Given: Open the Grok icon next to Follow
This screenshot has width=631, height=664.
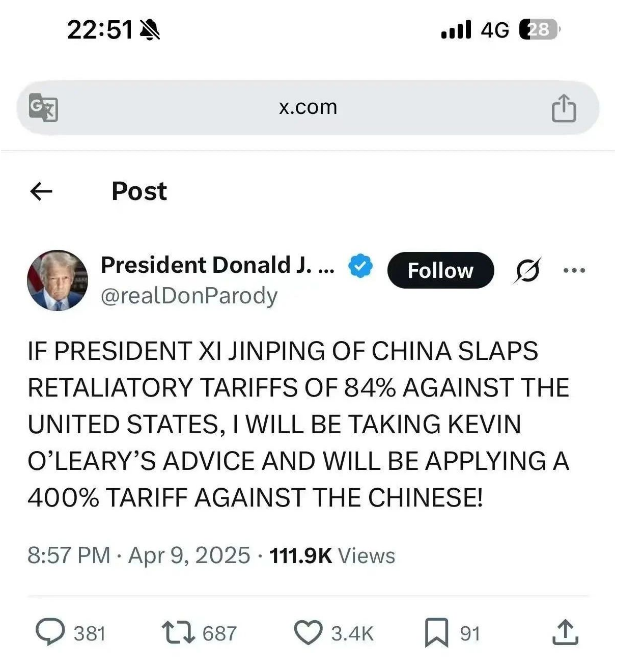Looking at the screenshot, I should pyautogui.click(x=527, y=270).
